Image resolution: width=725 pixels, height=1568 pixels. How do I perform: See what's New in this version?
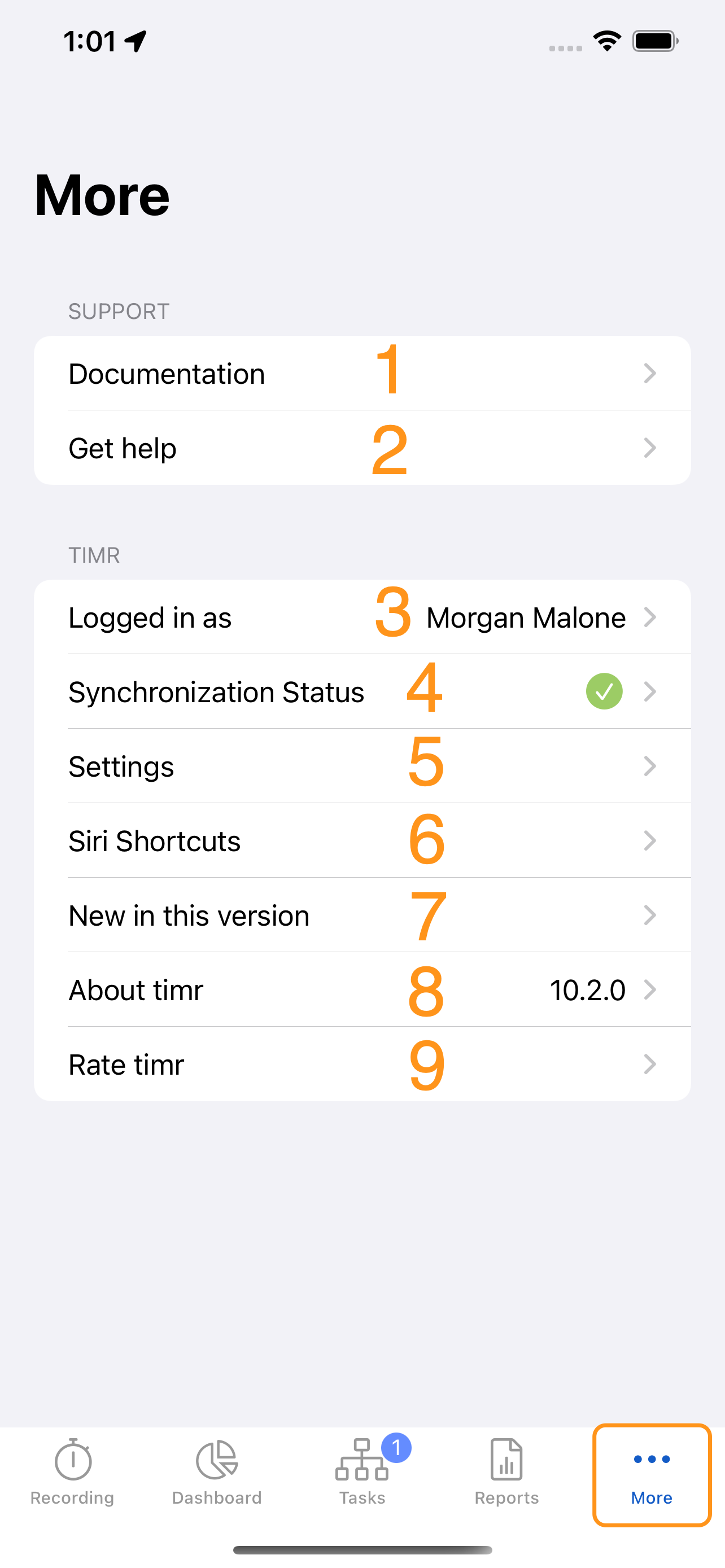[x=362, y=915]
